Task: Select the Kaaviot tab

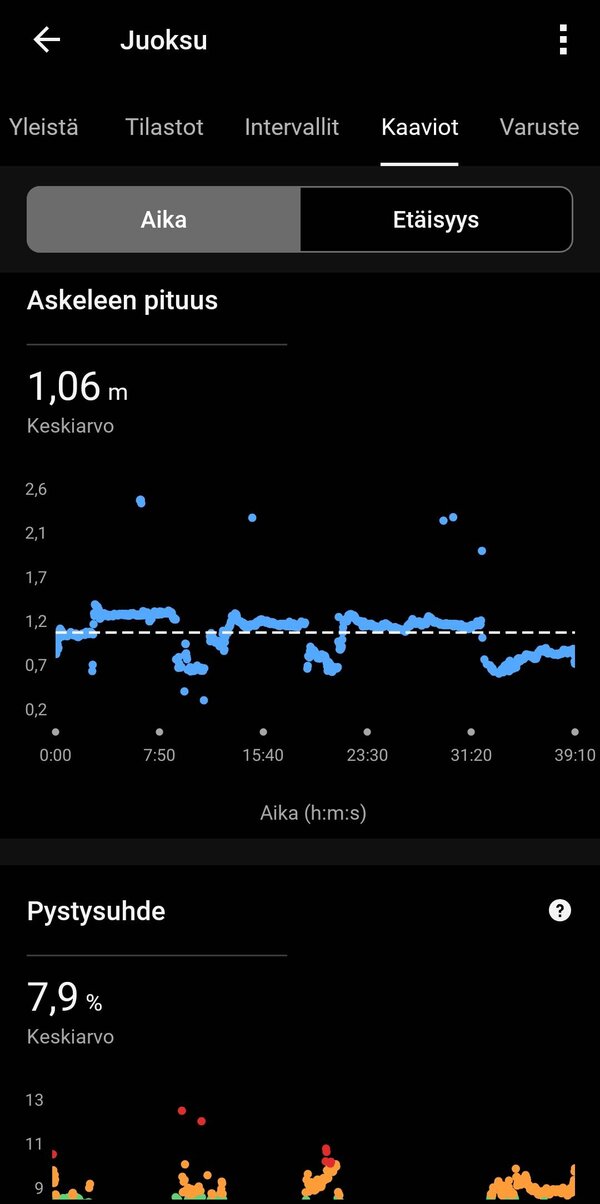Action: [420, 127]
